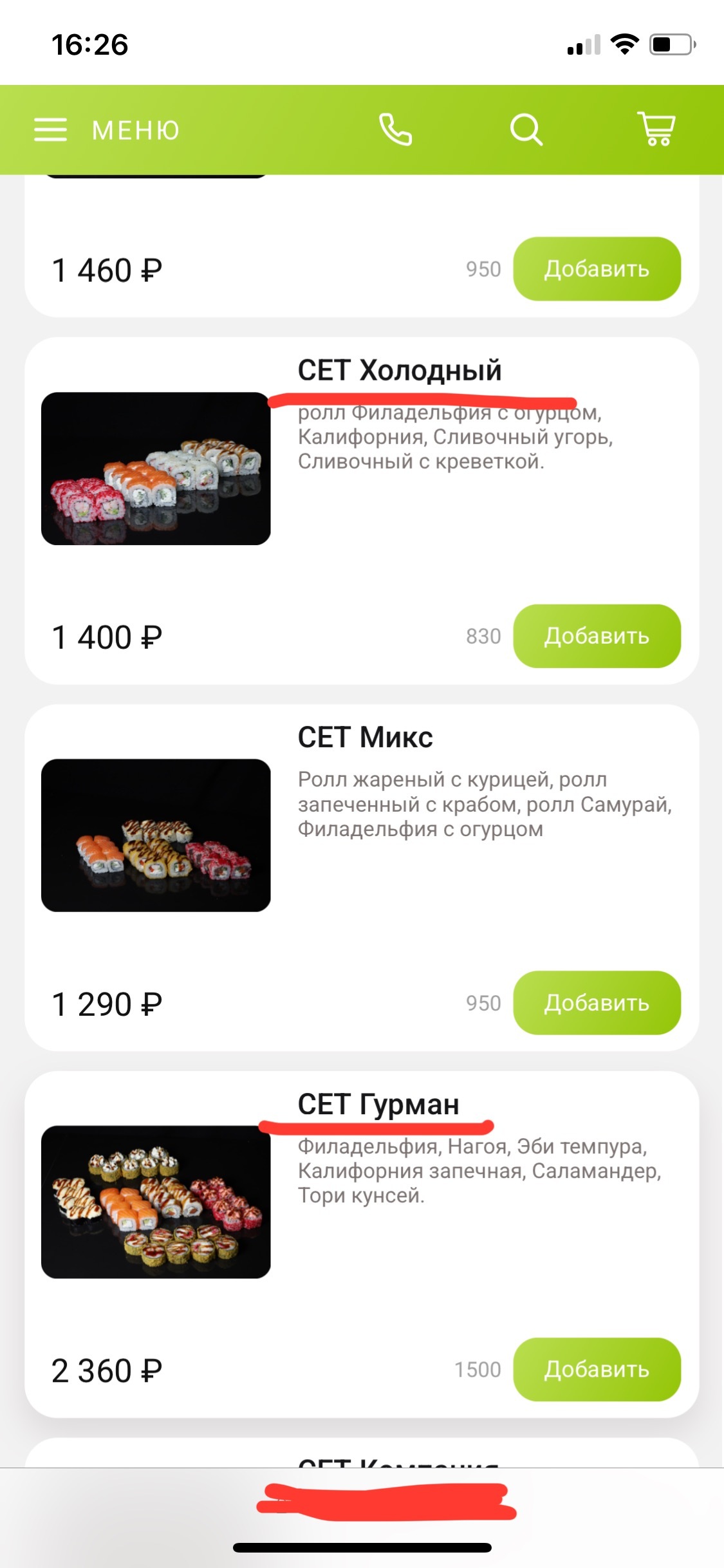Call the restaurant via phone icon
The image size is (724, 1568).
(x=394, y=129)
